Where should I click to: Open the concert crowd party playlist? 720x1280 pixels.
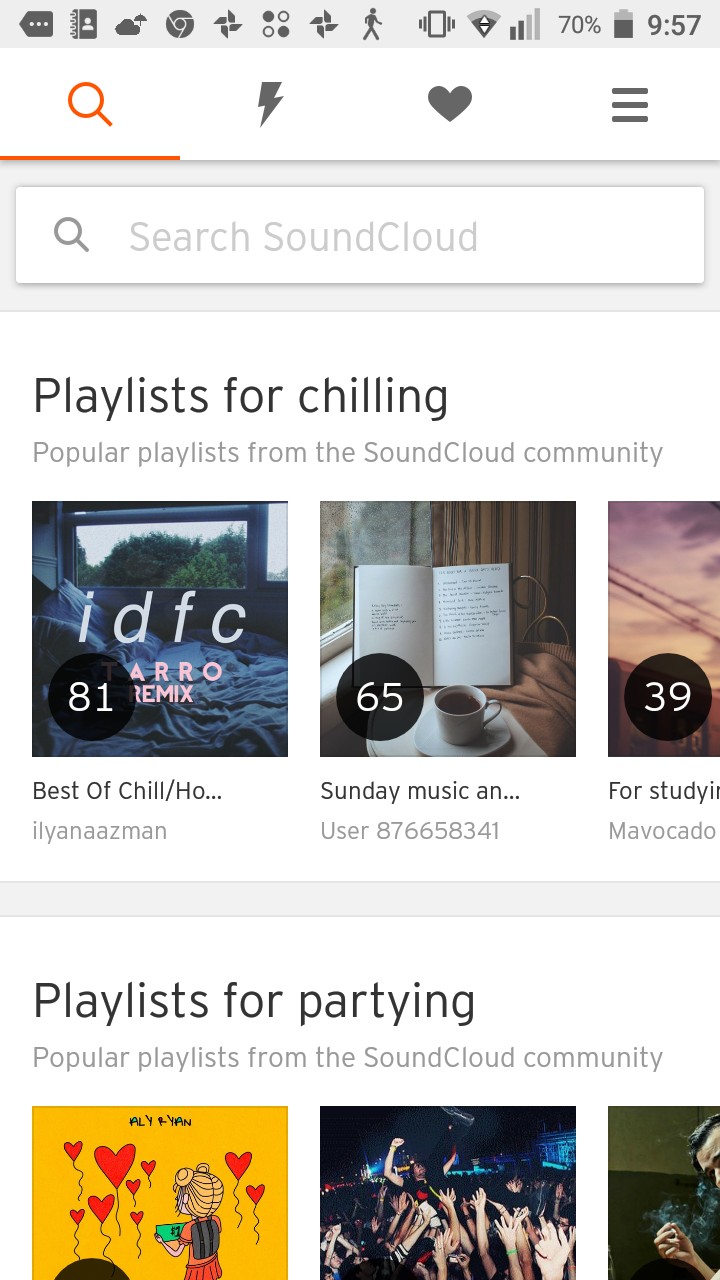pyautogui.click(x=448, y=1192)
